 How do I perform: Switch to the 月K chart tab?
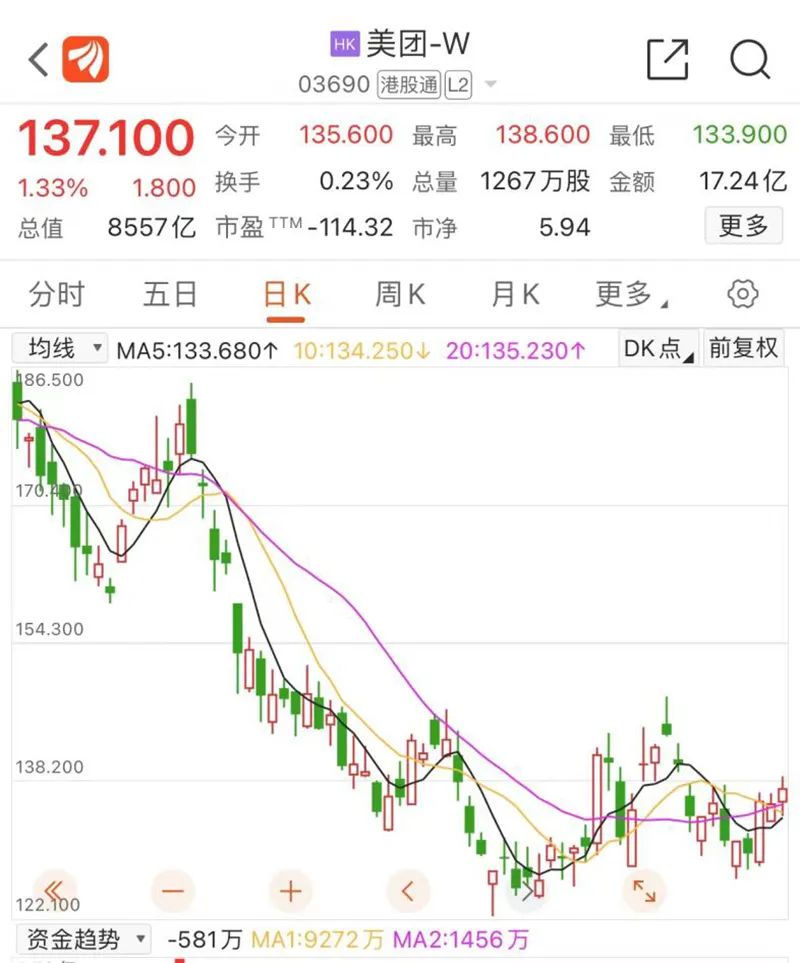coord(515,294)
